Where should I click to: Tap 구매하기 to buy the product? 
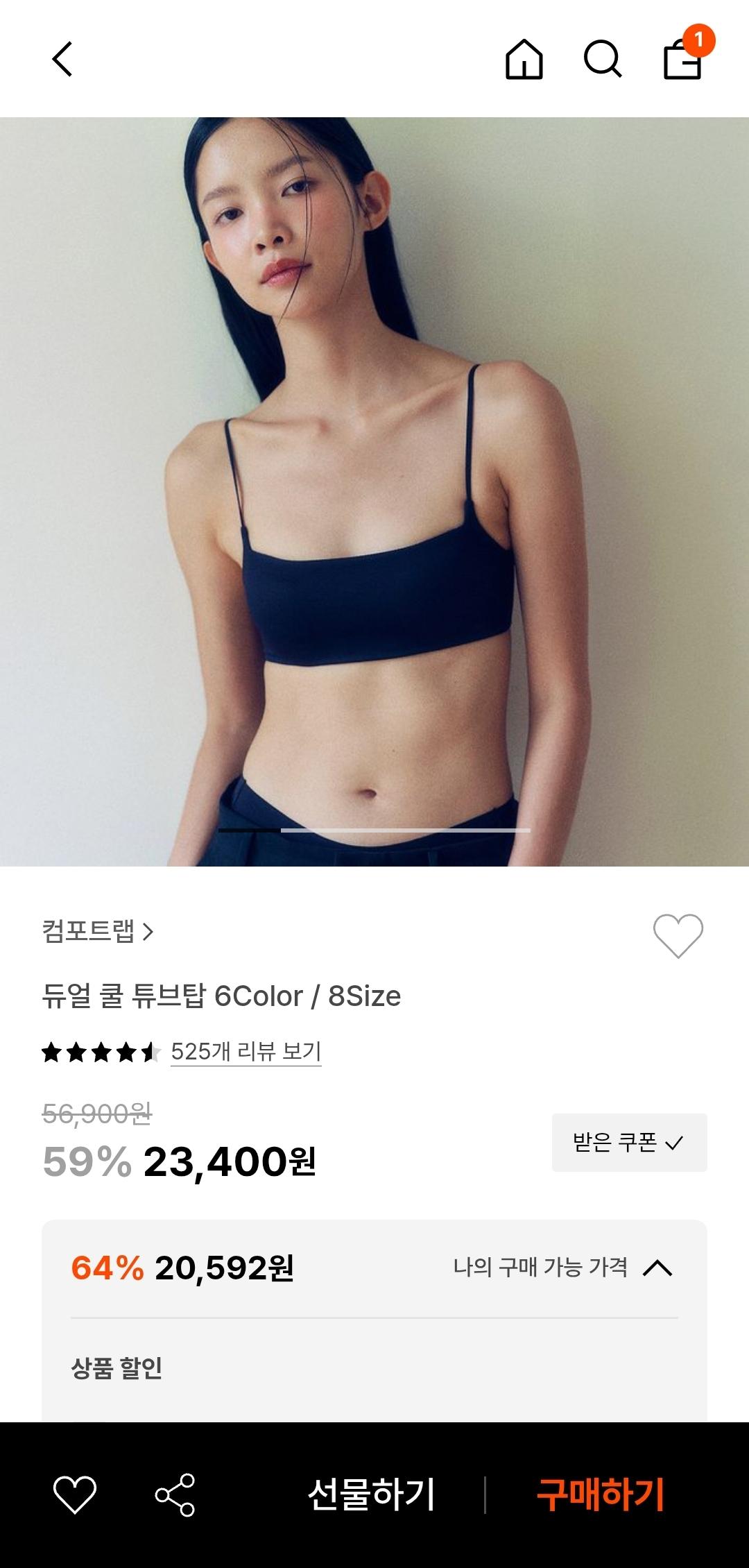tap(601, 1494)
